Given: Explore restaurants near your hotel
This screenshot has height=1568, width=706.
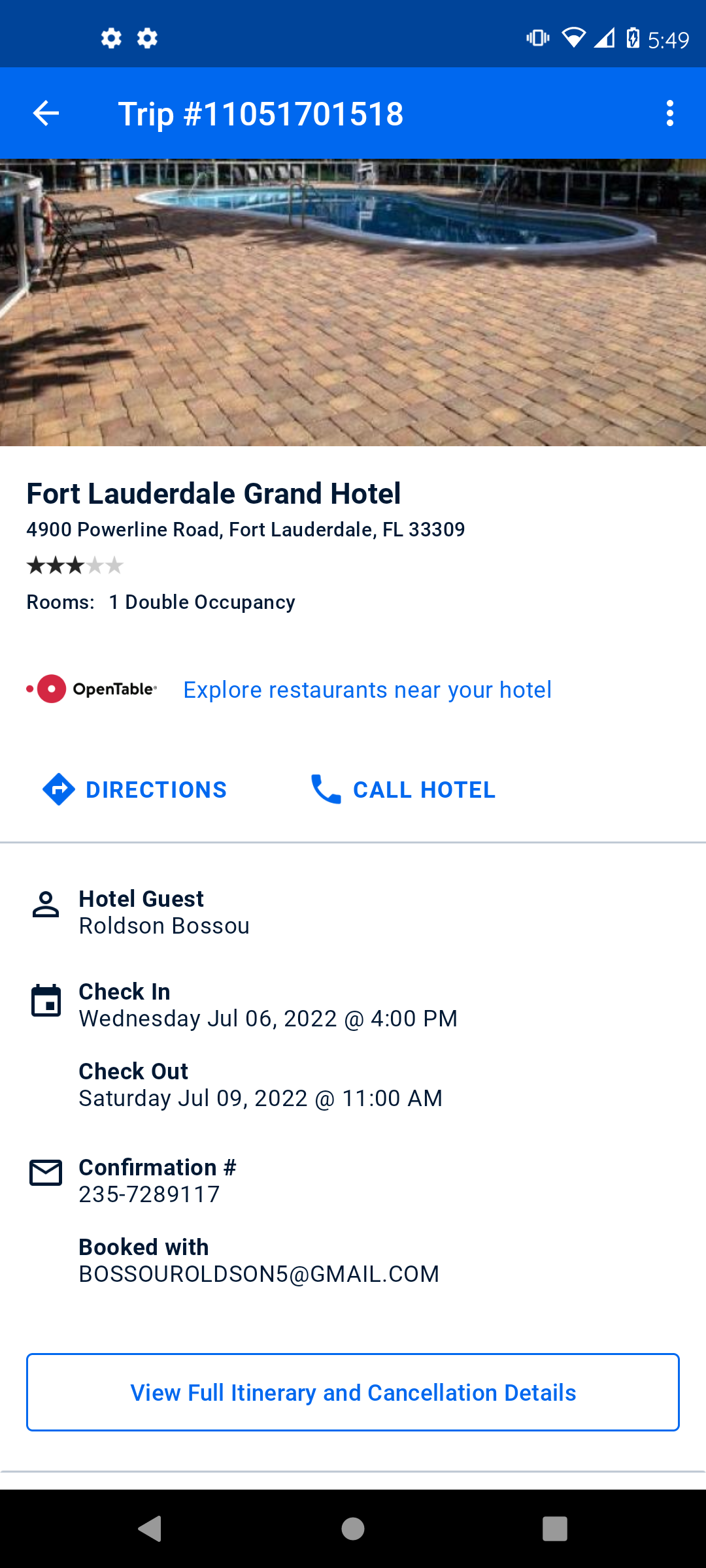Looking at the screenshot, I should click(367, 690).
